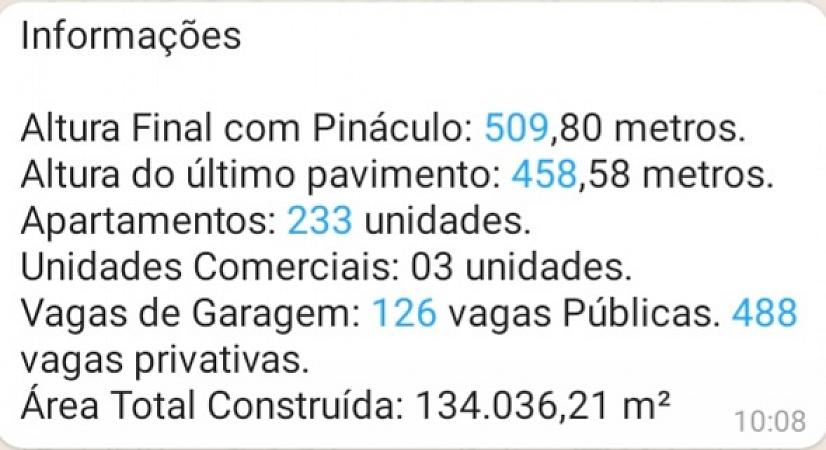Screen dimensions: 826x450
Task: Tap the blue 126 link
Action: coord(404,313)
